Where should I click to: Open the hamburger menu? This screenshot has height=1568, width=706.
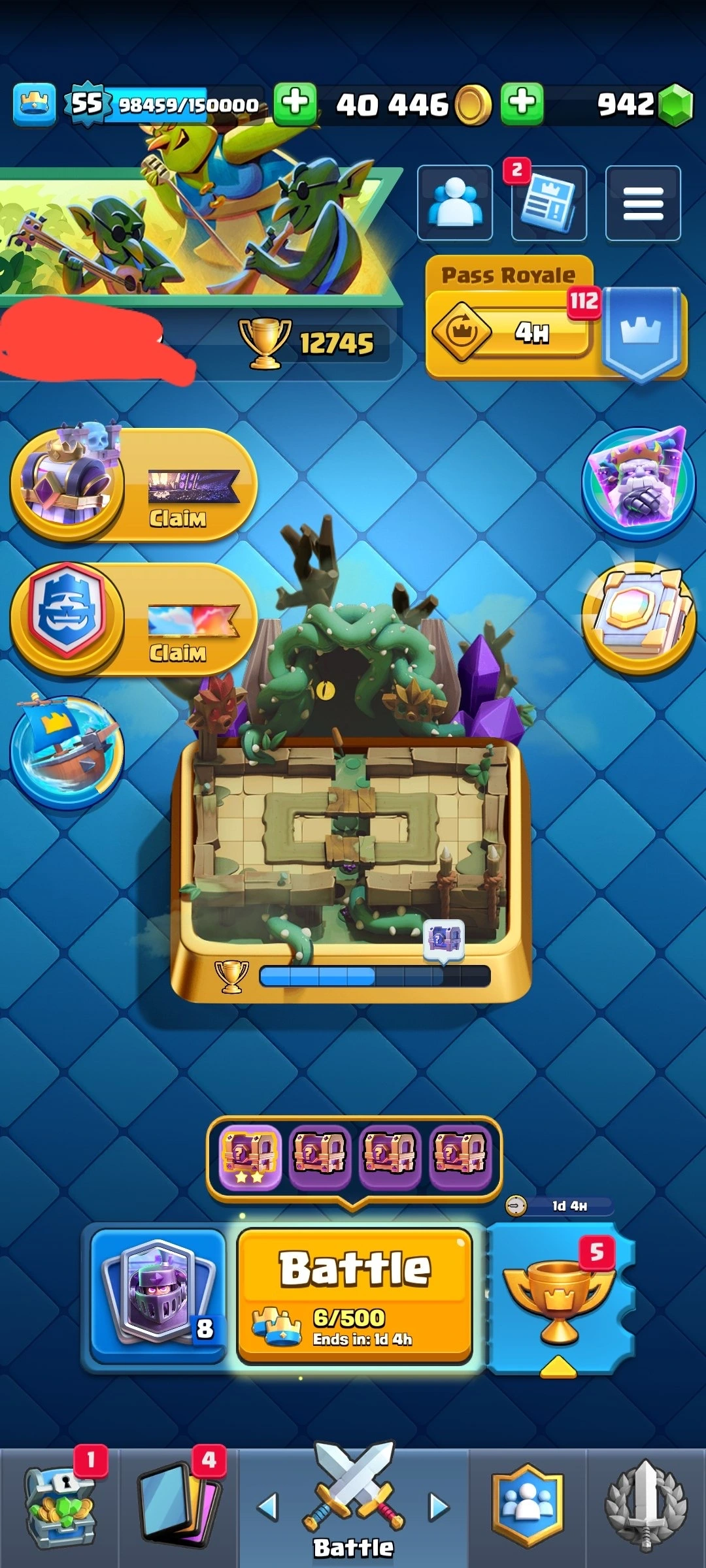point(643,203)
